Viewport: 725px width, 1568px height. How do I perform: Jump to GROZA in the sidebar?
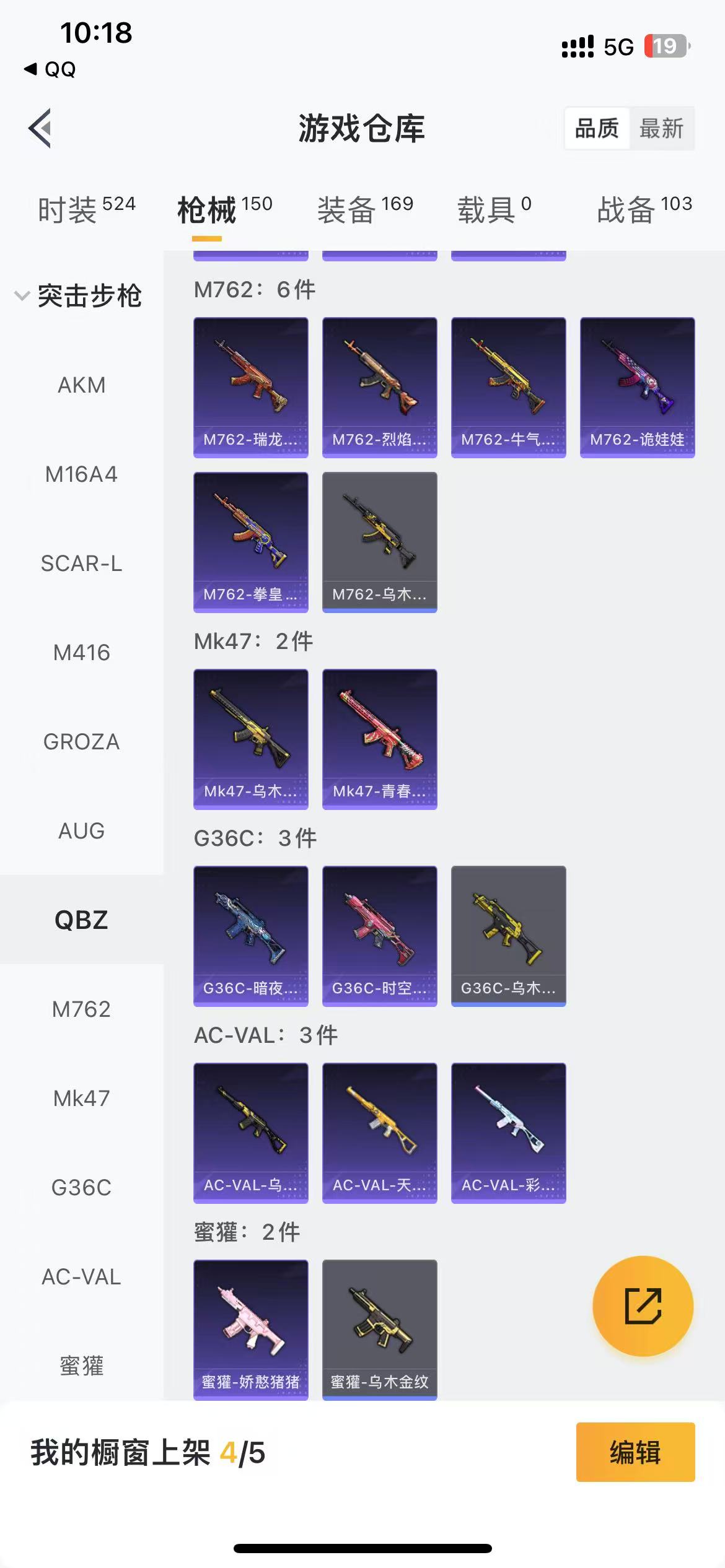coord(81,742)
